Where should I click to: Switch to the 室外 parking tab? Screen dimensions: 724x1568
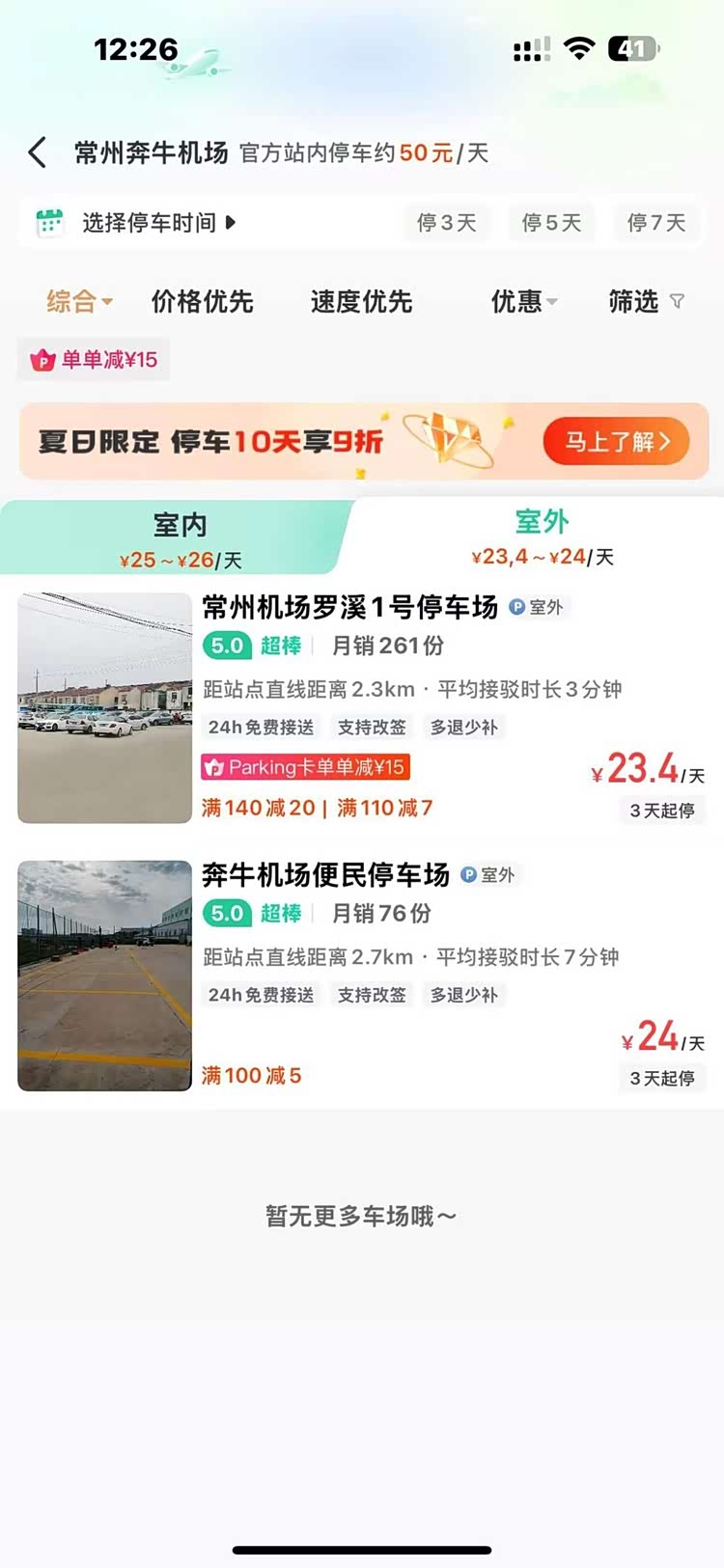(542, 536)
